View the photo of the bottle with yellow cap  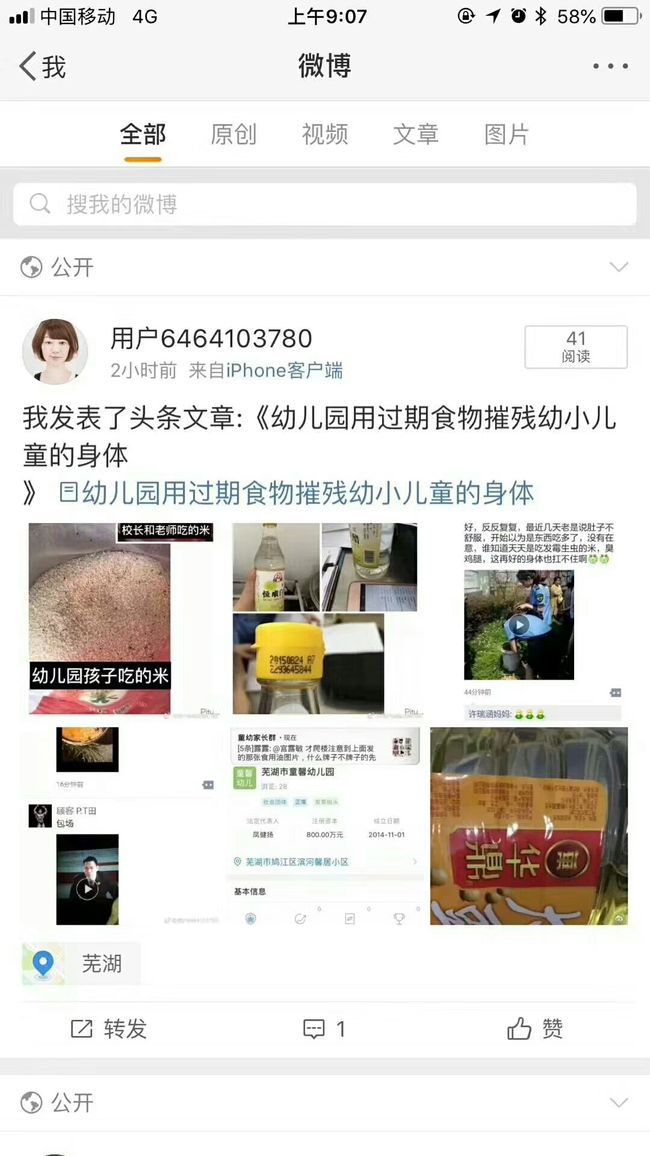[324, 619]
